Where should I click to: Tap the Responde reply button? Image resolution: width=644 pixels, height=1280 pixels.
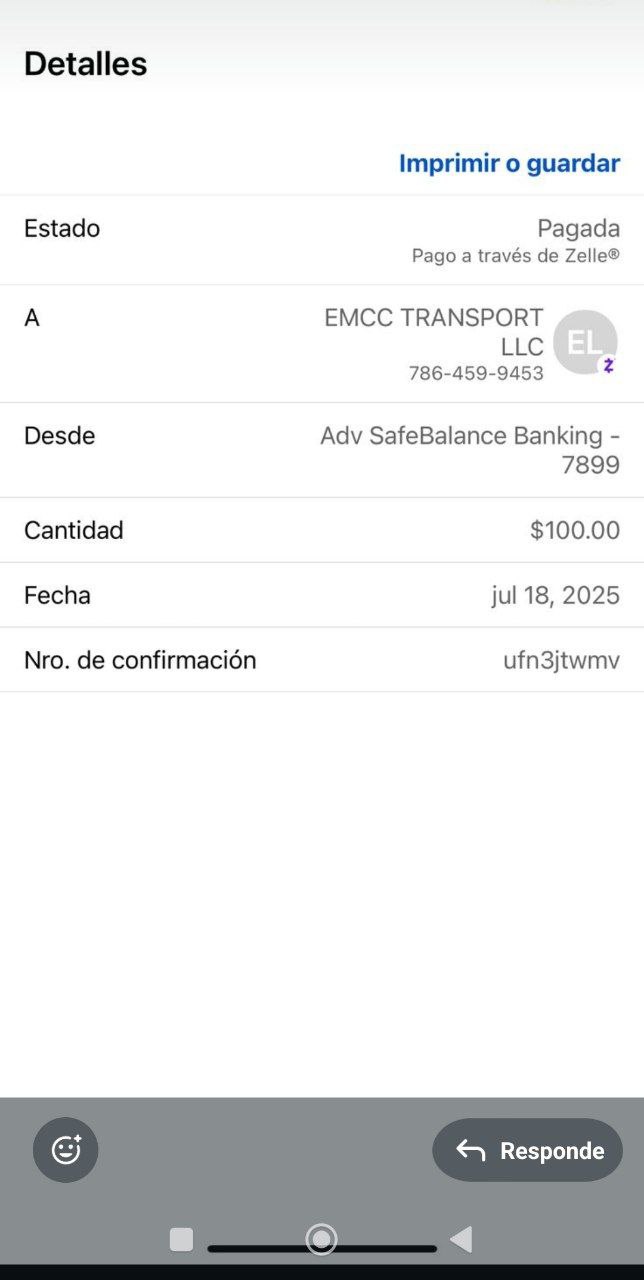pyautogui.click(x=528, y=1150)
